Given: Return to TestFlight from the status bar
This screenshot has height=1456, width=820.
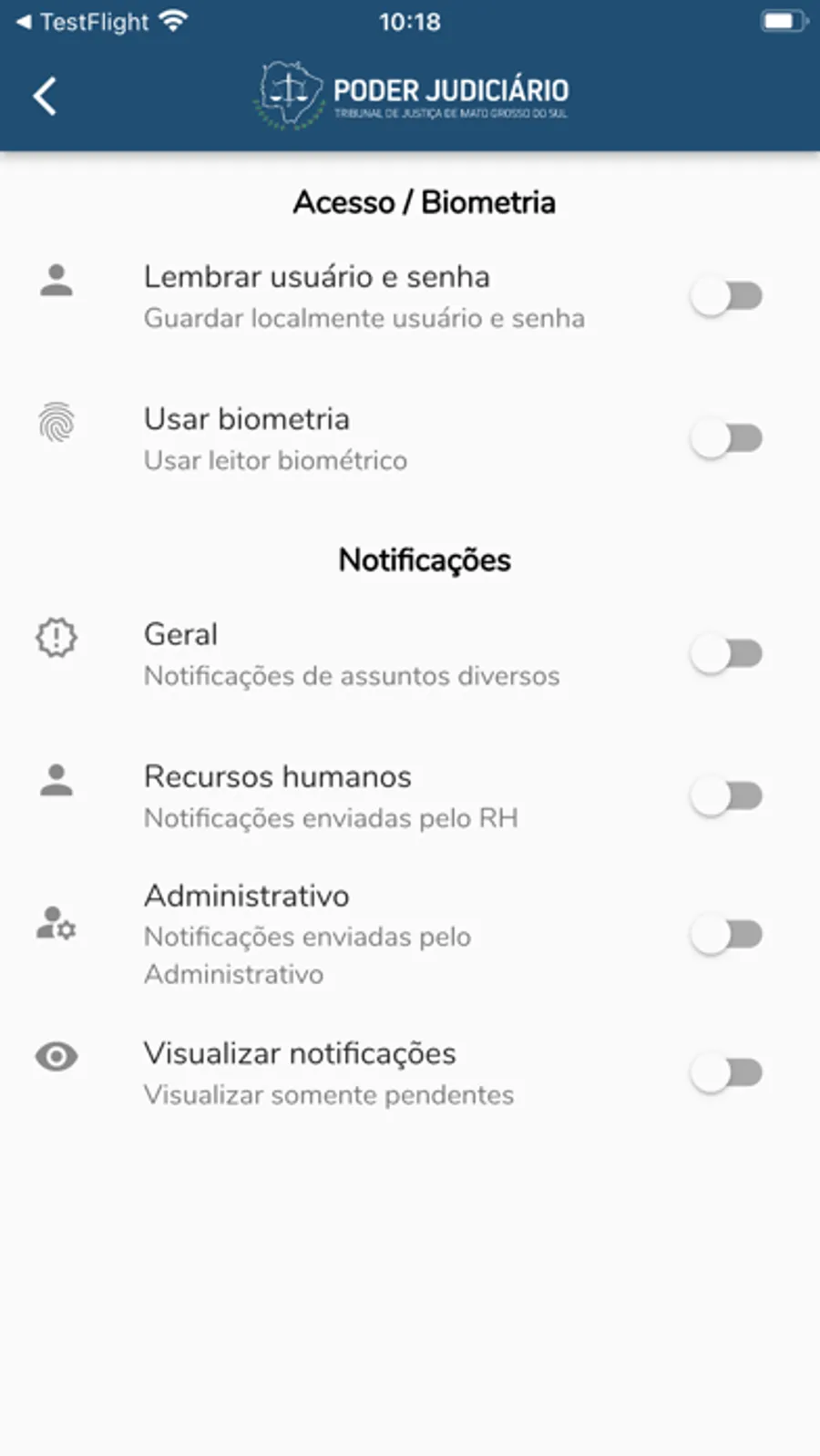Looking at the screenshot, I should click(82, 22).
